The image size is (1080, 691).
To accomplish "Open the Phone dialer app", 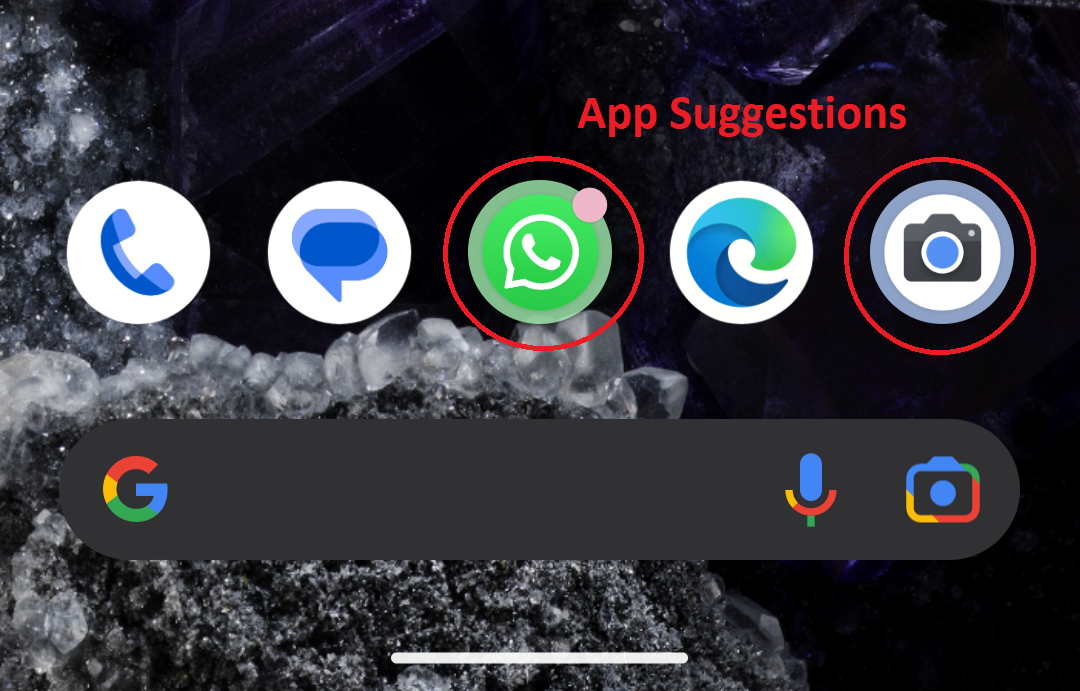I will coord(138,252).
